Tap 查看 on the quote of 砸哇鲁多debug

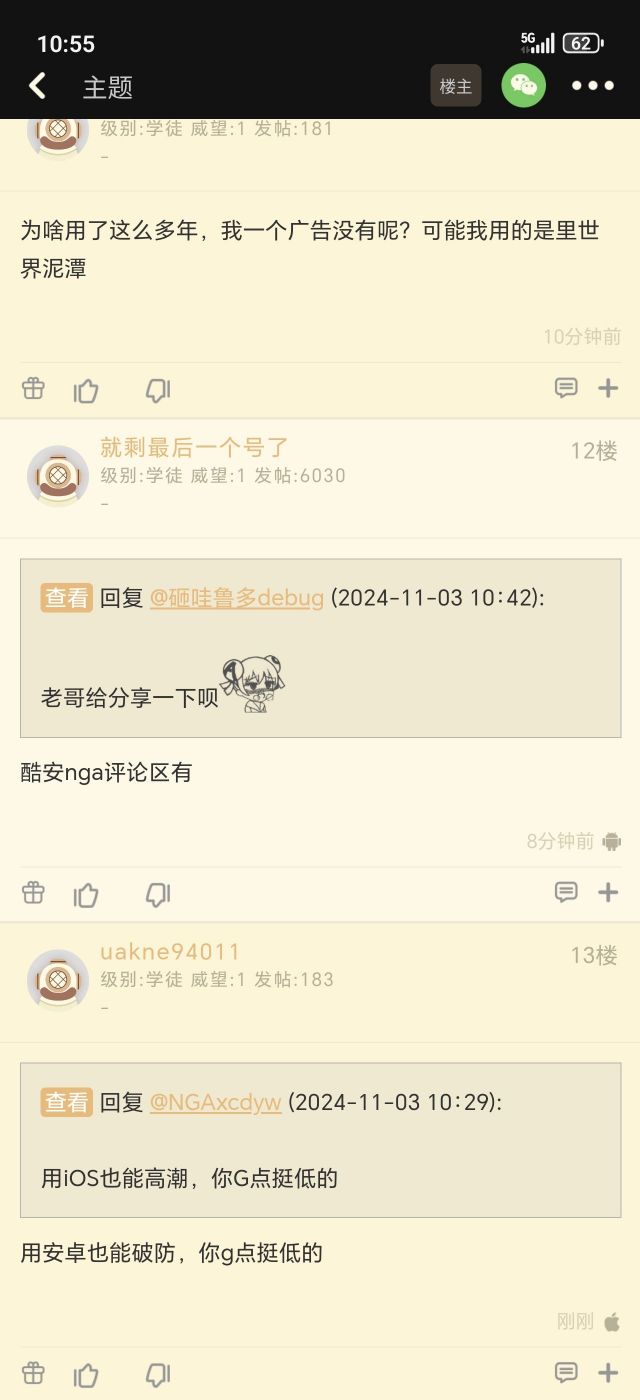(x=66, y=598)
